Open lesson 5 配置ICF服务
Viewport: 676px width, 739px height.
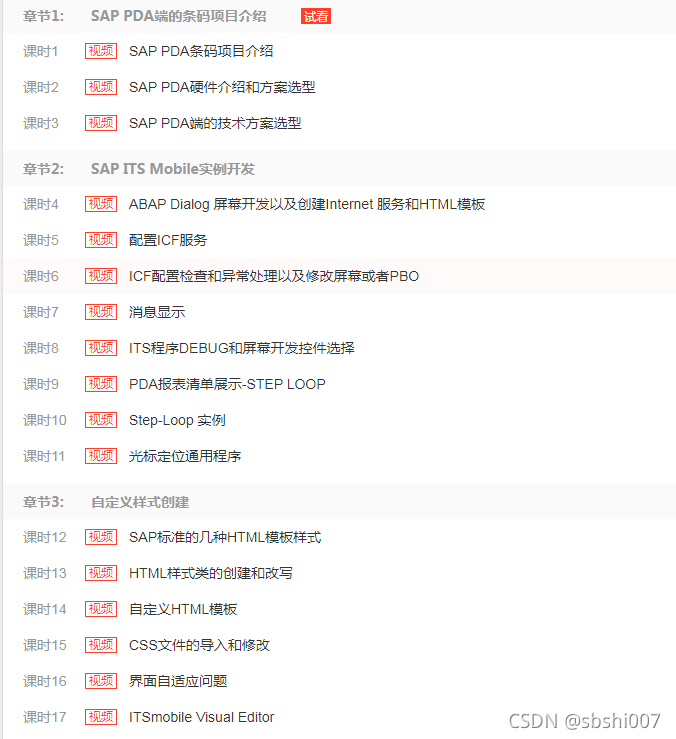point(168,240)
